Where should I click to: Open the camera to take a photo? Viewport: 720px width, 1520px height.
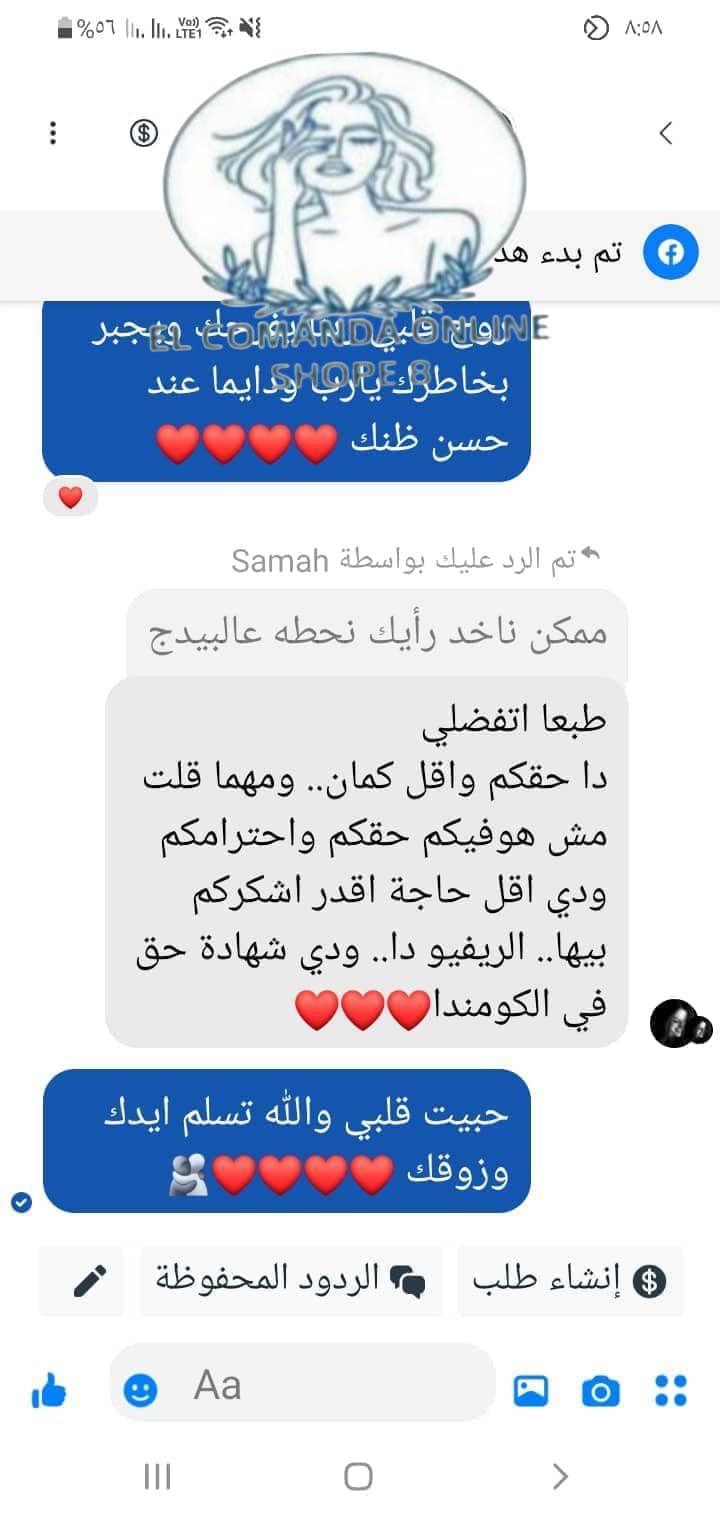pyautogui.click(x=600, y=1390)
